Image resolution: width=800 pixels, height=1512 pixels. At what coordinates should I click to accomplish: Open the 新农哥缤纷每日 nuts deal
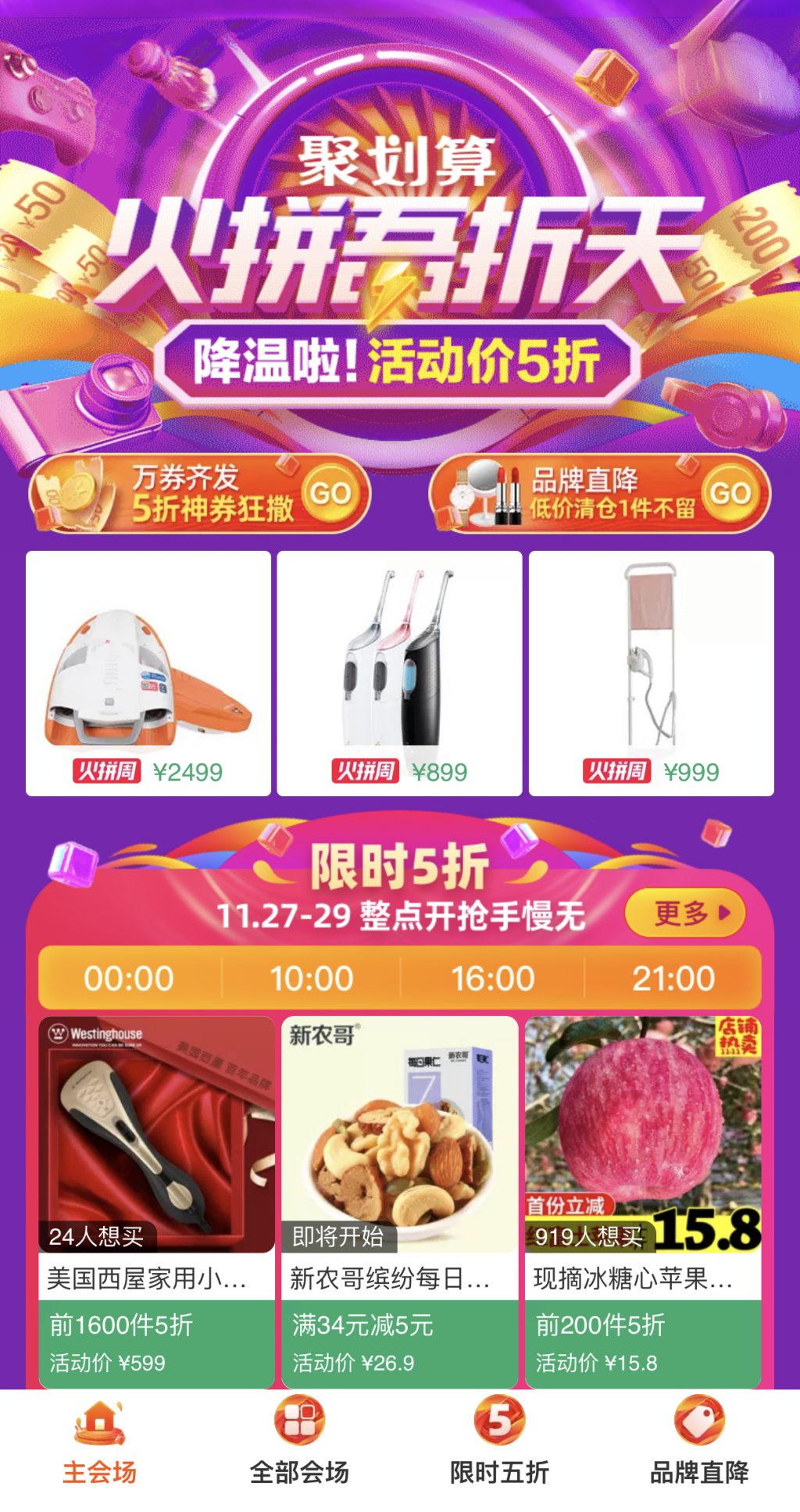click(399, 1201)
